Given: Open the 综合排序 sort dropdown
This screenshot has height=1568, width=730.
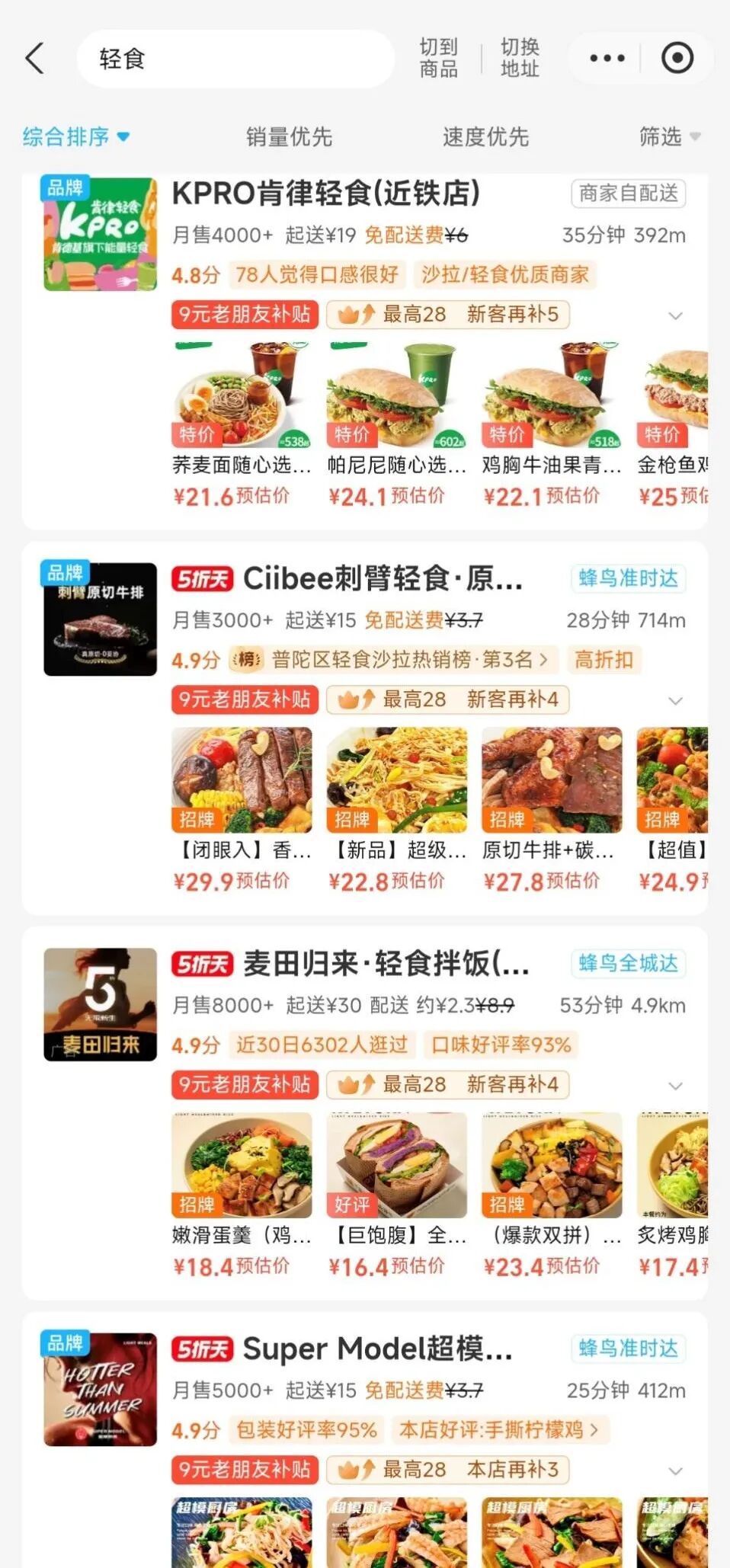Looking at the screenshot, I should (x=76, y=137).
